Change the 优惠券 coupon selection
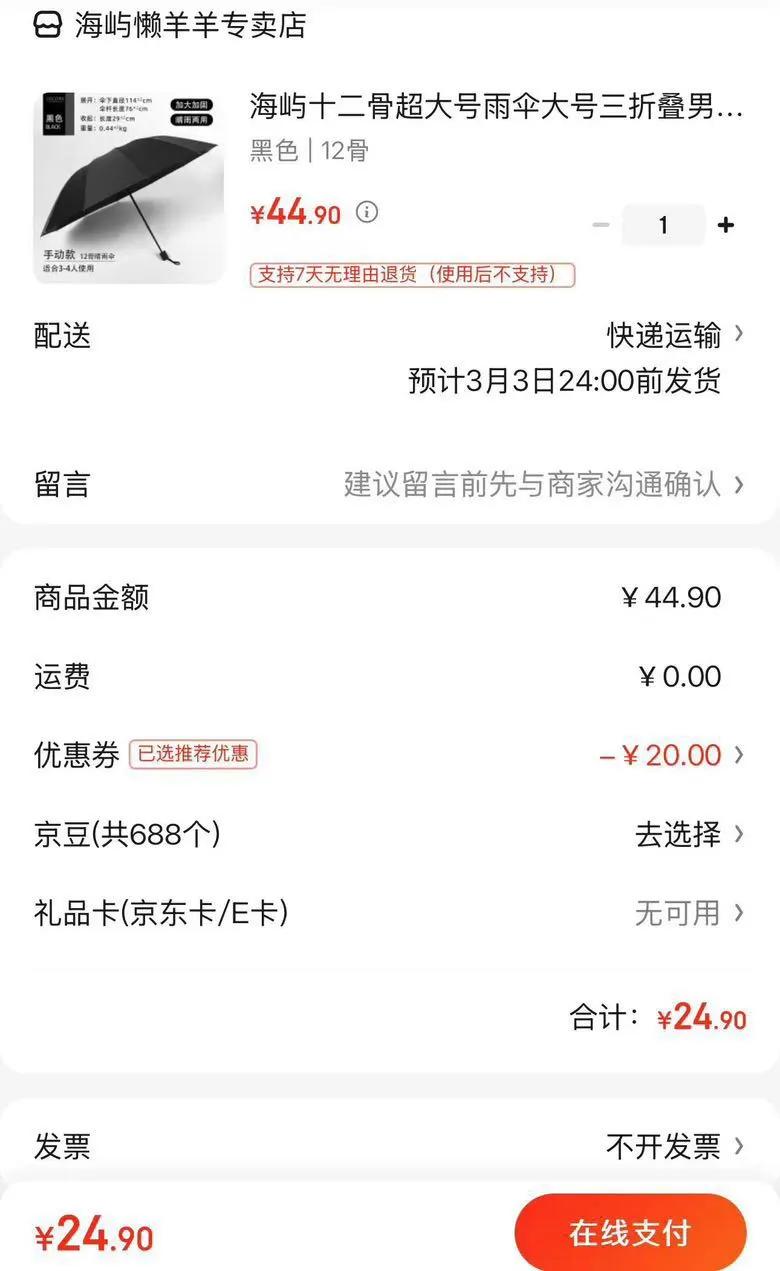The image size is (780, 1271). (671, 755)
